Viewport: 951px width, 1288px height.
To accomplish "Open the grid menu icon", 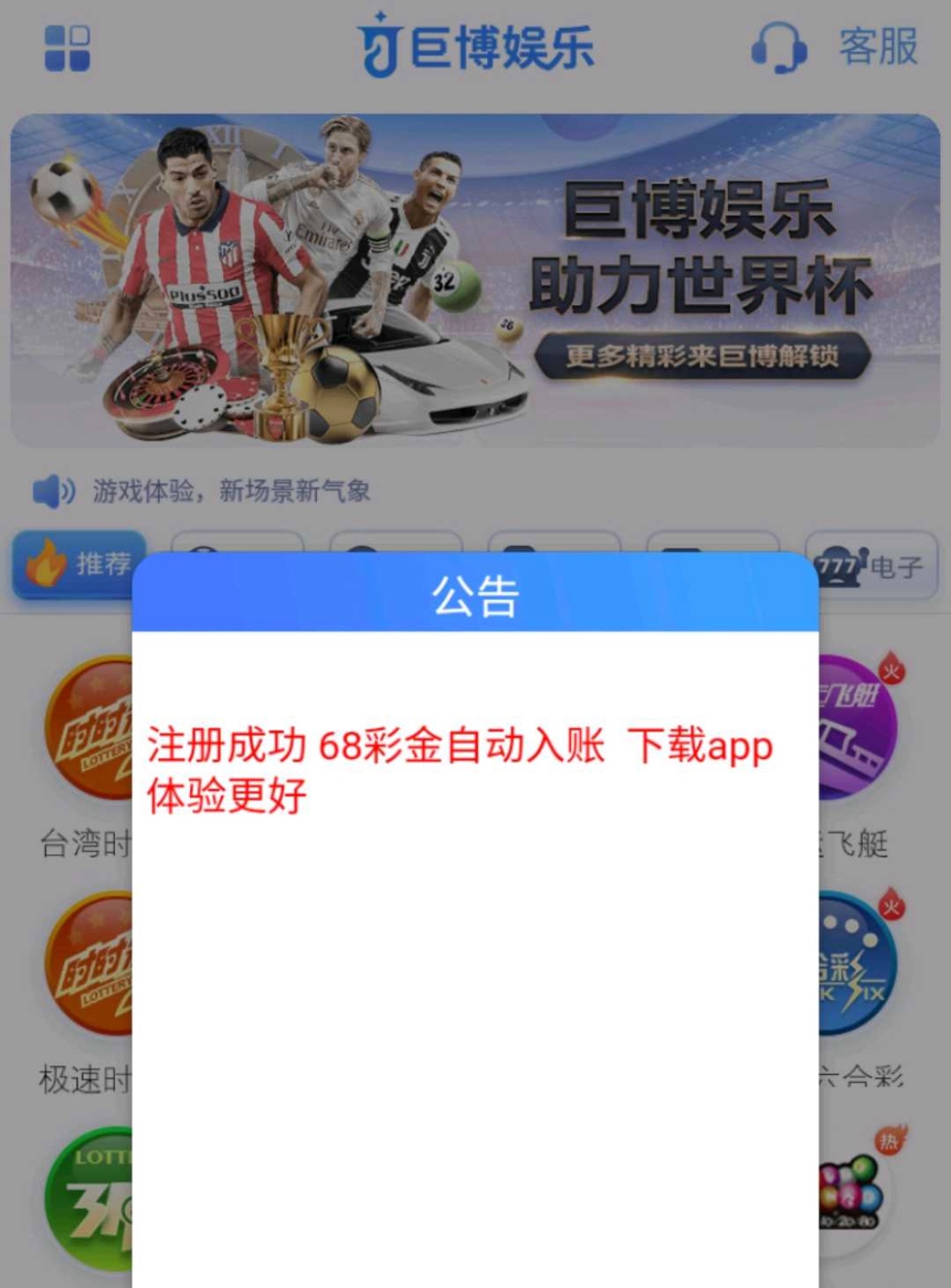I will click(x=67, y=48).
